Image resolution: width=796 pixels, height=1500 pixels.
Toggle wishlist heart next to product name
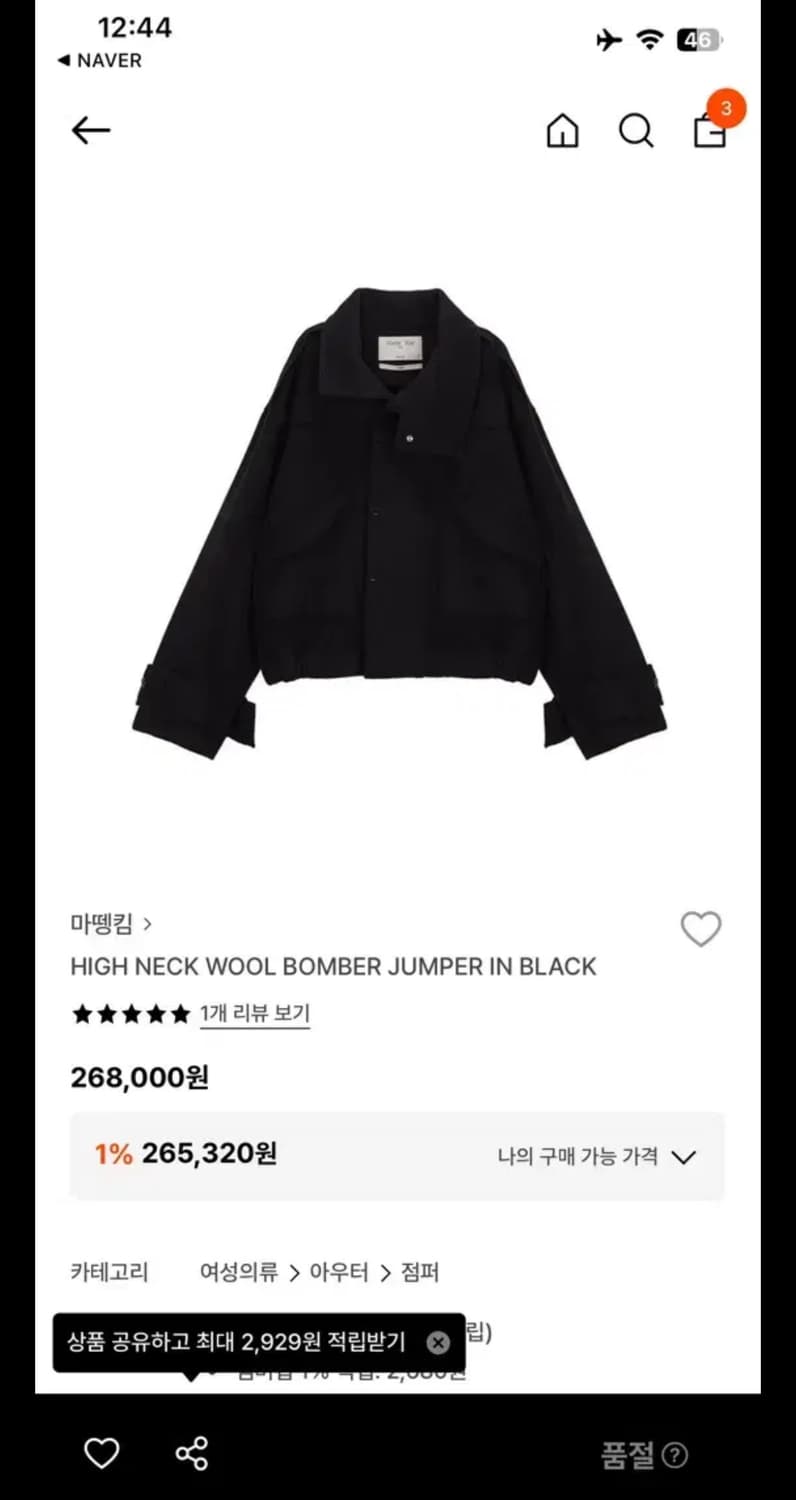pos(700,929)
